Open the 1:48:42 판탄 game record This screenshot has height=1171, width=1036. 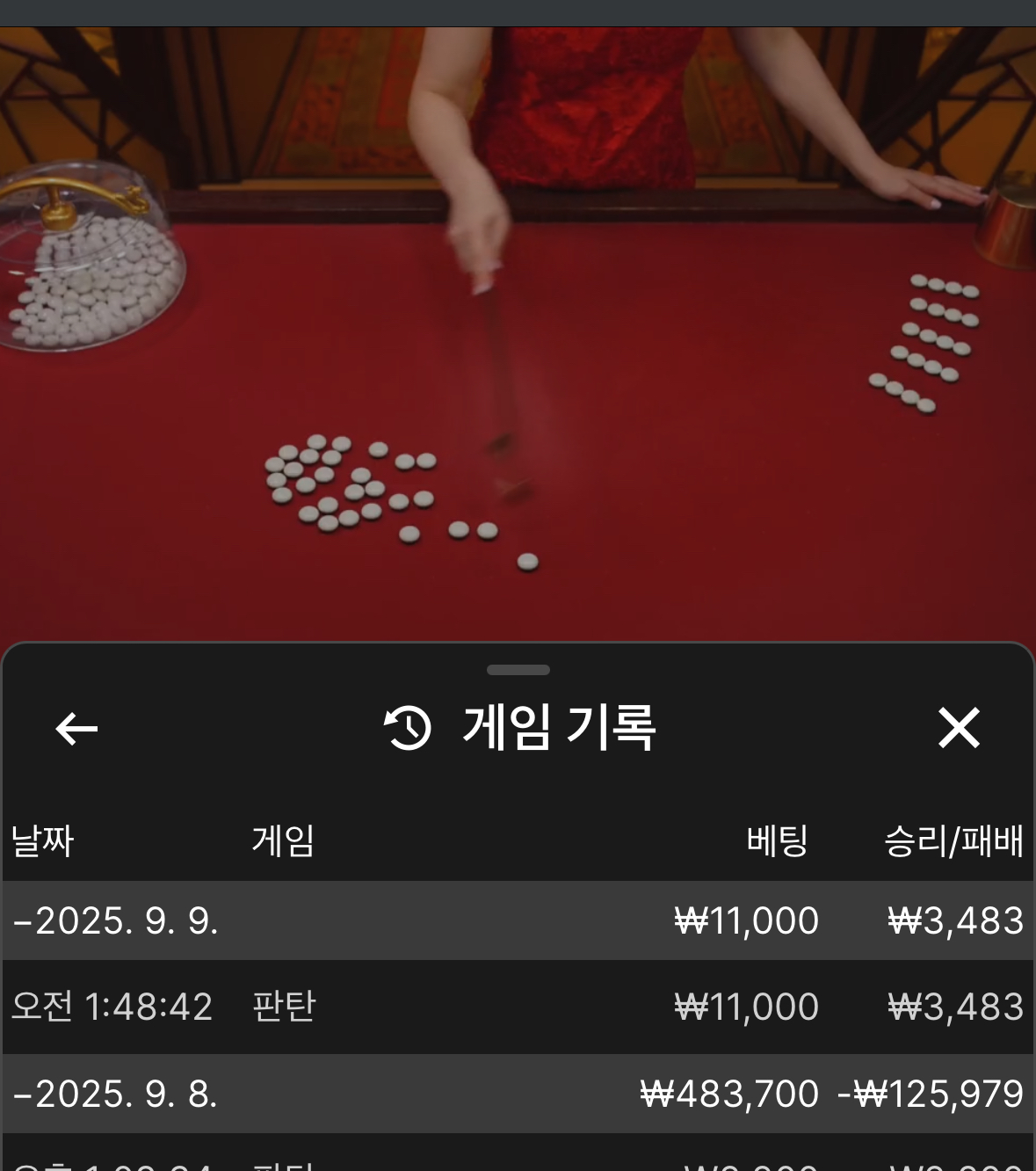pyautogui.click(x=517, y=1007)
